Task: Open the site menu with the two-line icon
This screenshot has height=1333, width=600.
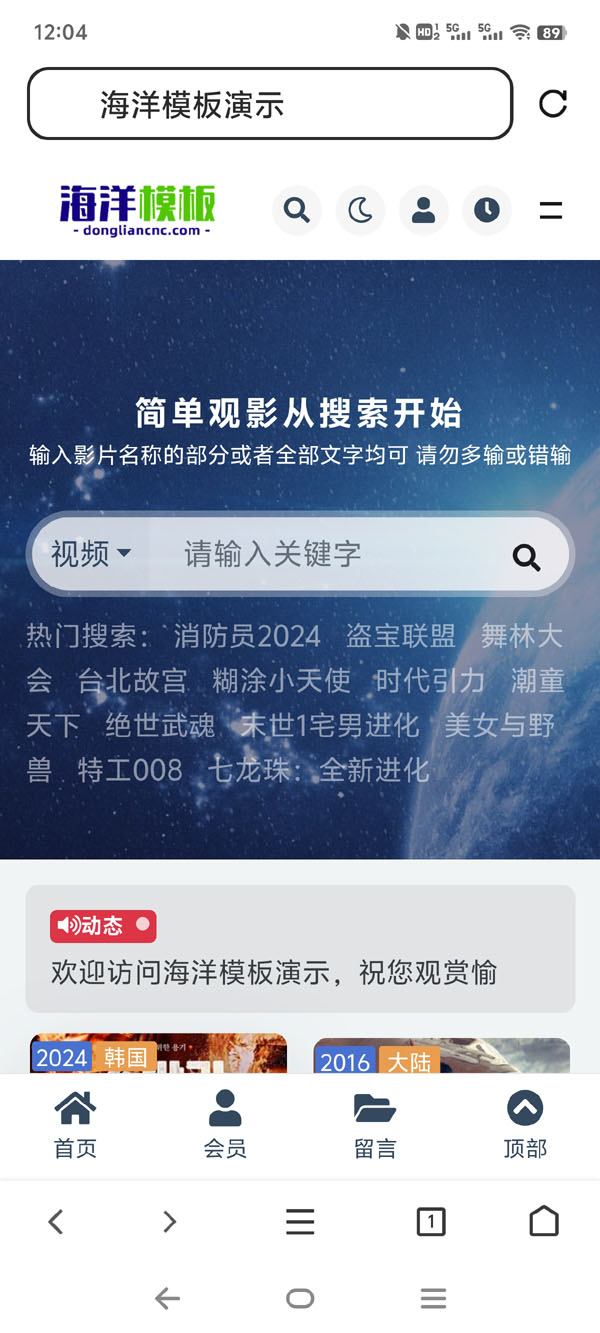Action: coord(550,210)
